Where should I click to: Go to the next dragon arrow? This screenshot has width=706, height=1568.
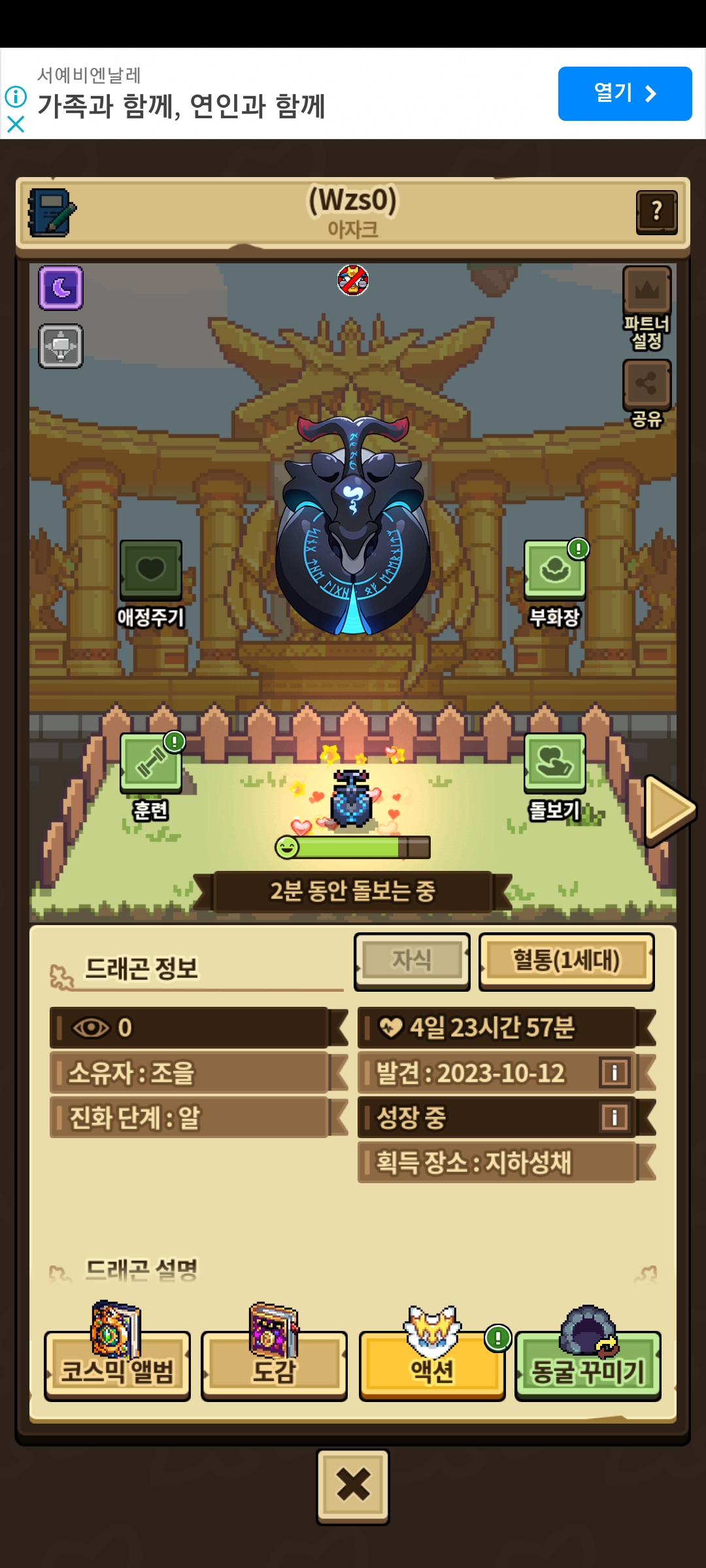[669, 810]
